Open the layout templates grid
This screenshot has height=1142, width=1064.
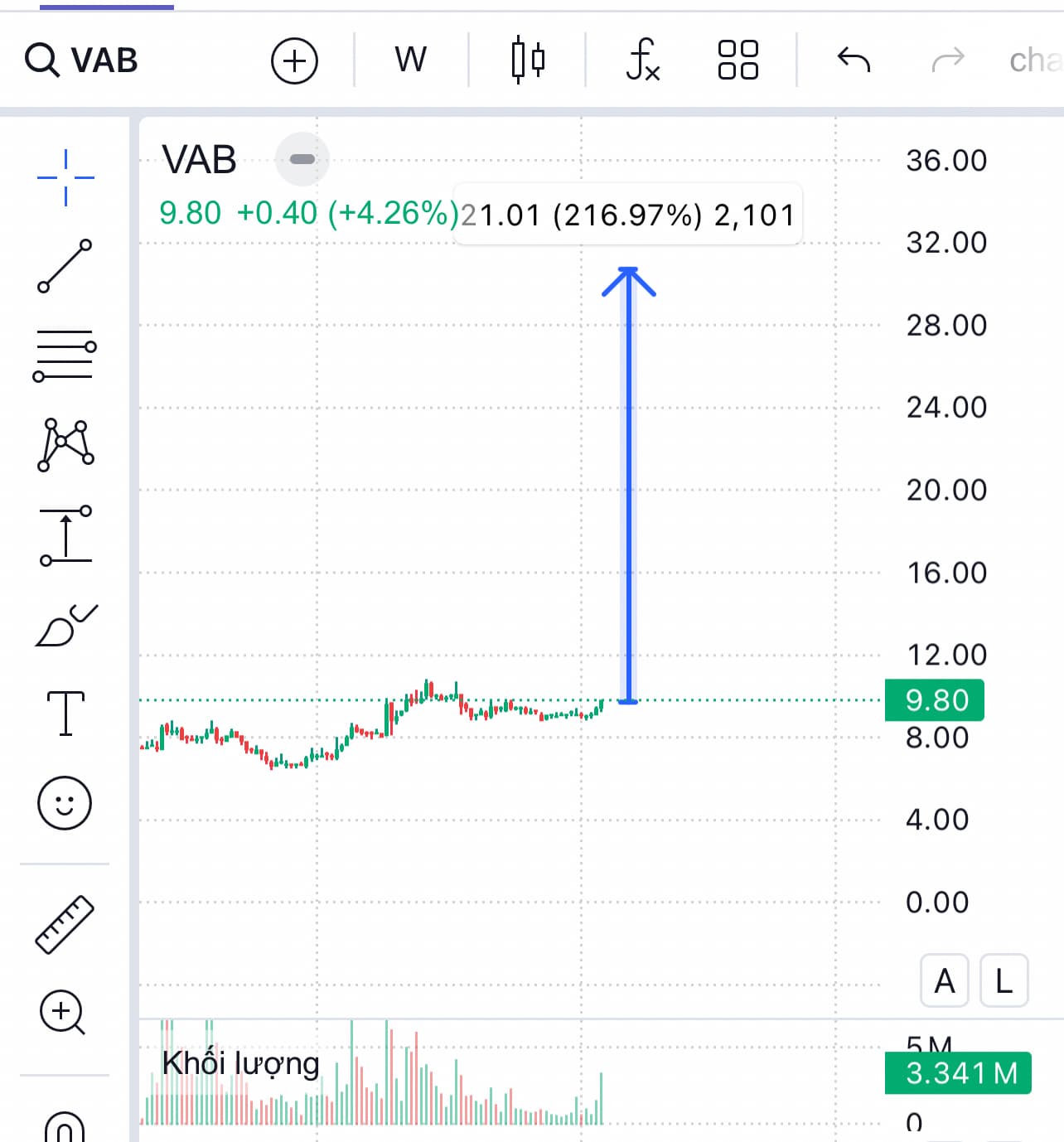click(x=738, y=60)
